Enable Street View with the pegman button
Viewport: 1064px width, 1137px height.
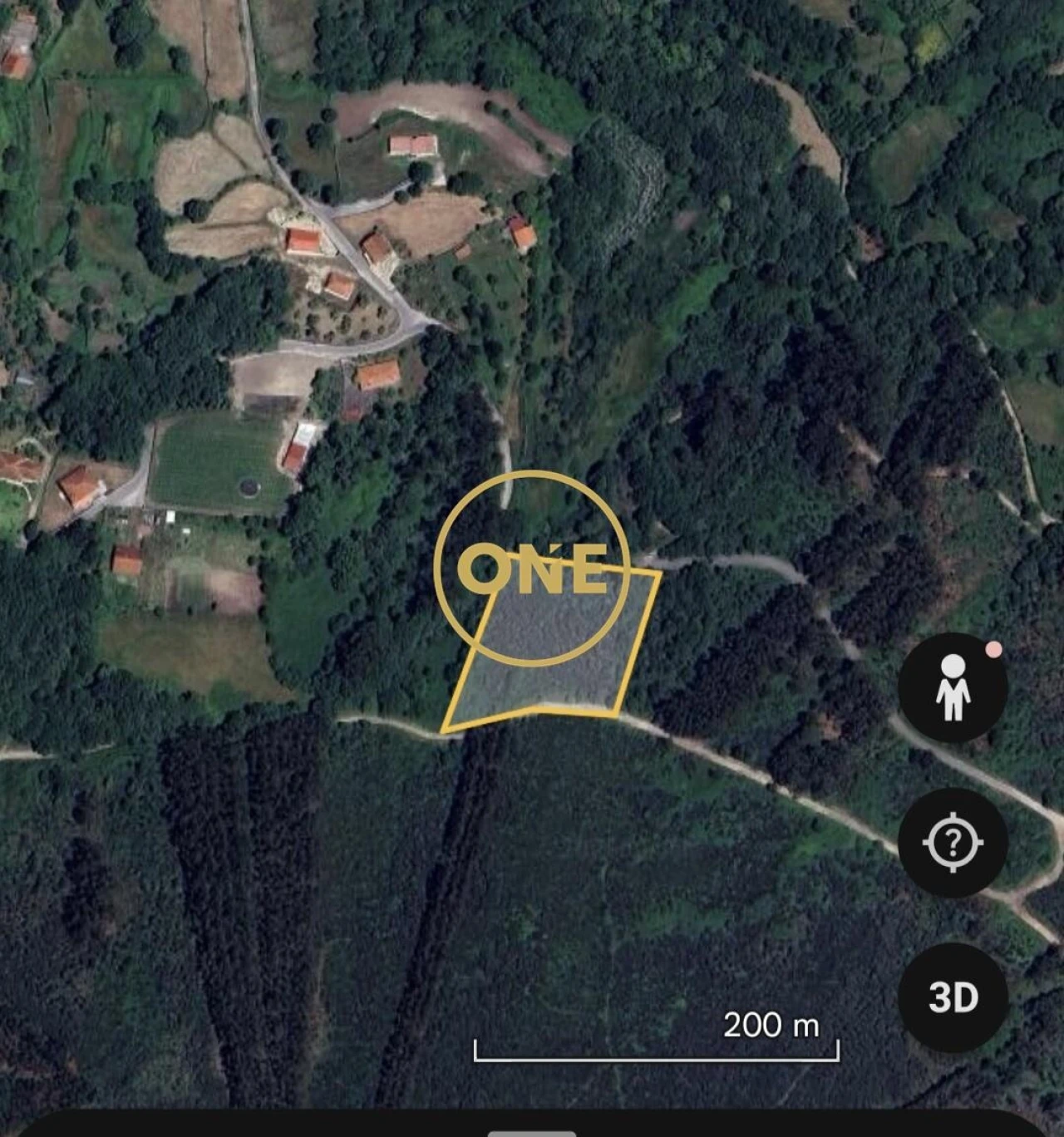click(953, 687)
